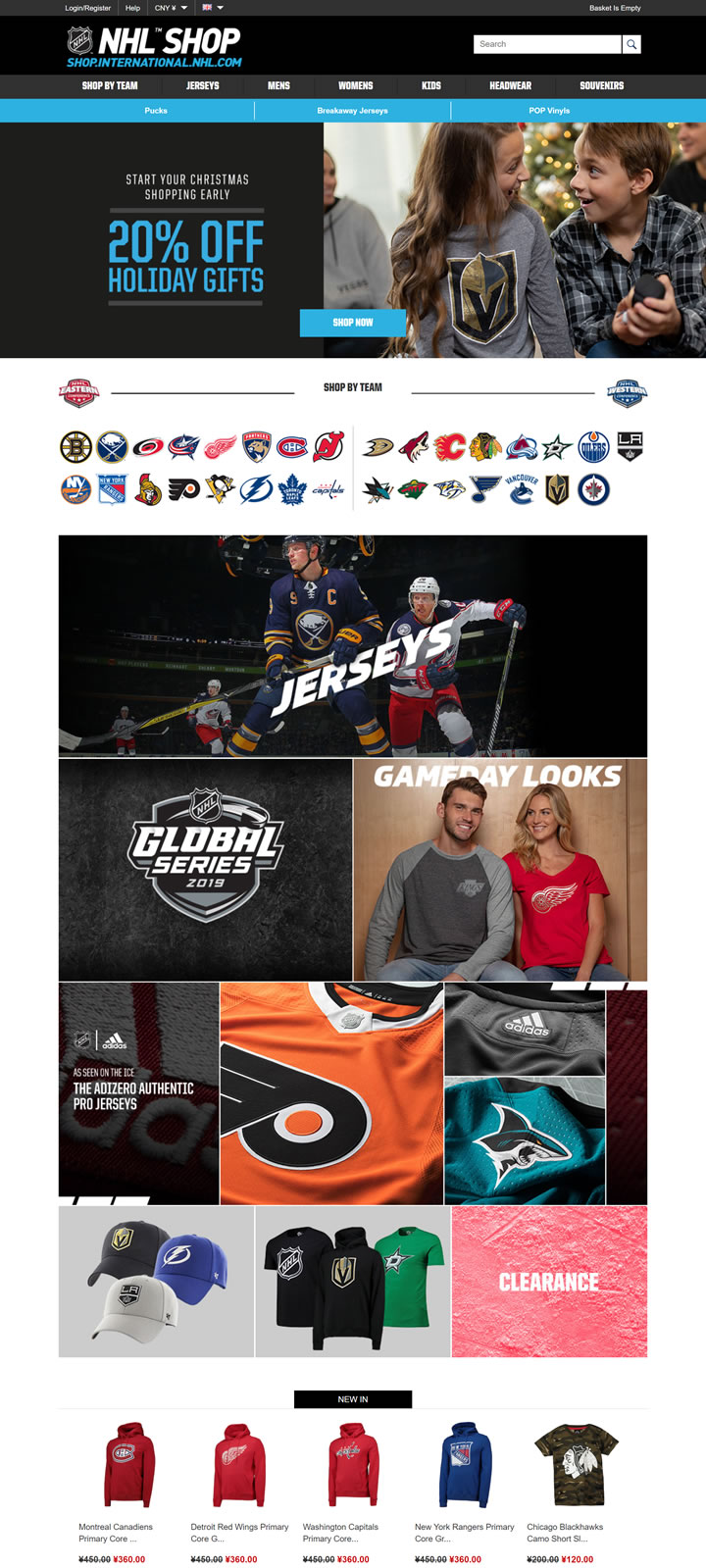Open the Pucks quick link
The image size is (706, 1568).
[156, 111]
